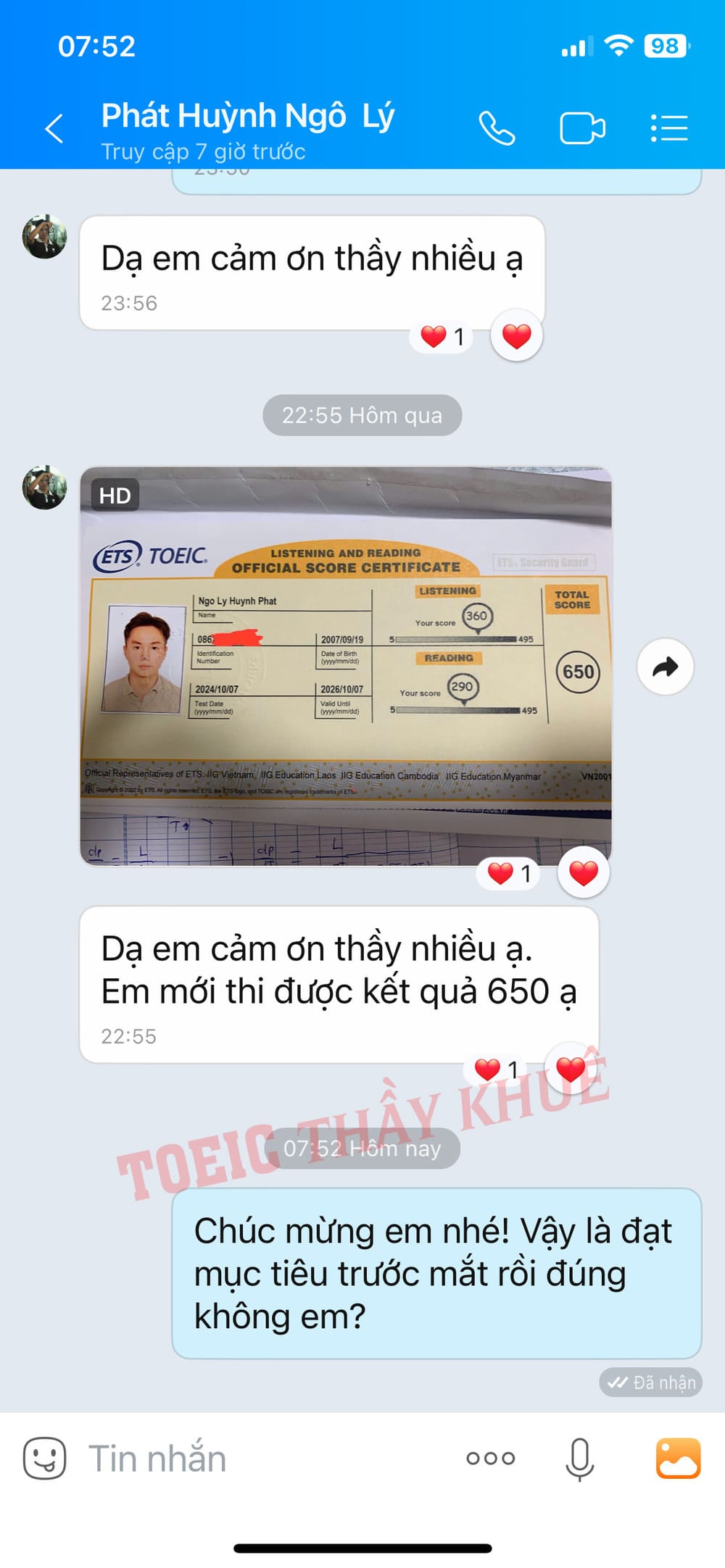Open Phát Huỳnh Ngô Lý's profile name
The image size is (725, 1568).
248,117
